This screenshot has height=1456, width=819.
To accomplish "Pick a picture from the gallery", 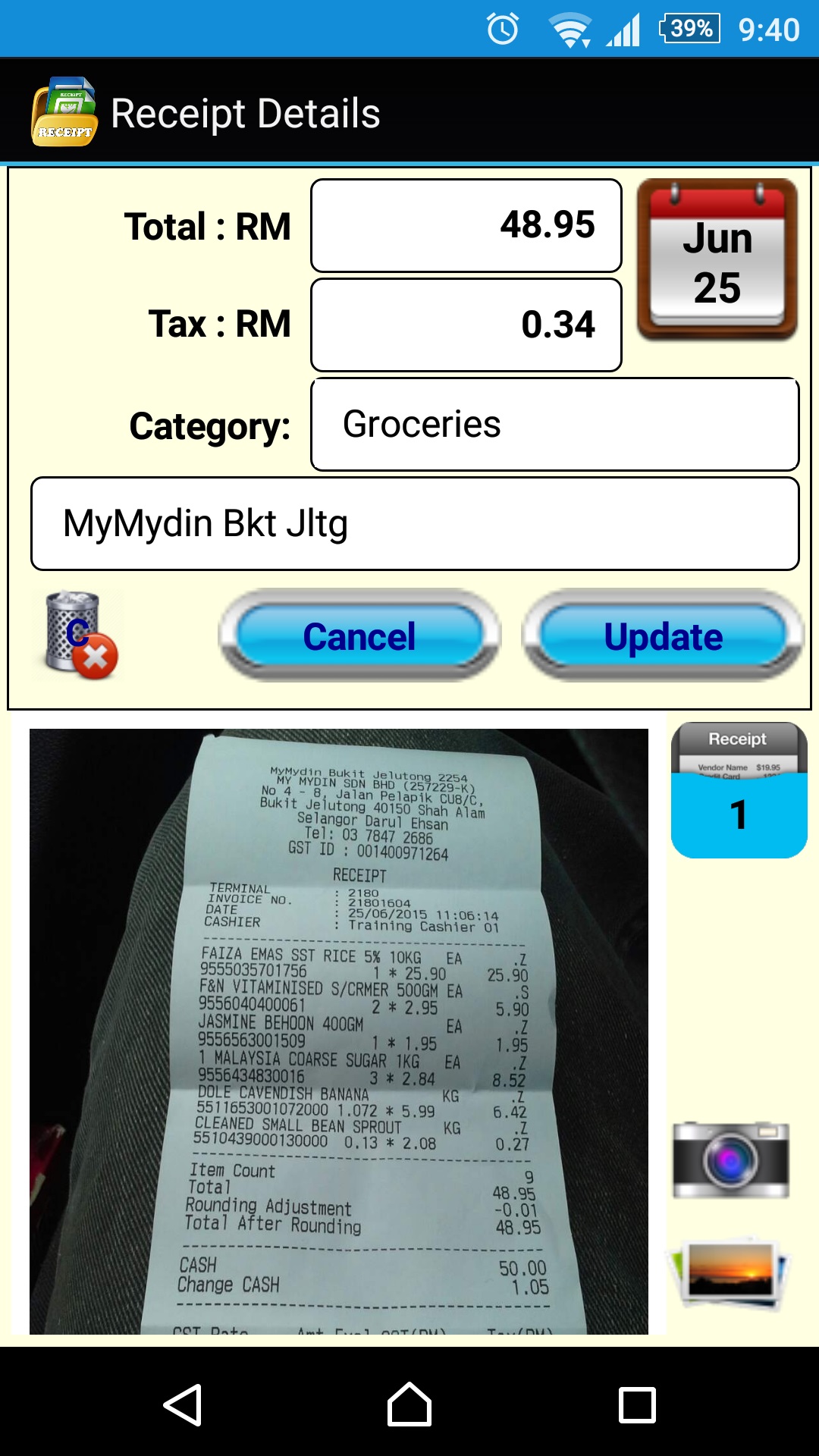I will (730, 1272).
